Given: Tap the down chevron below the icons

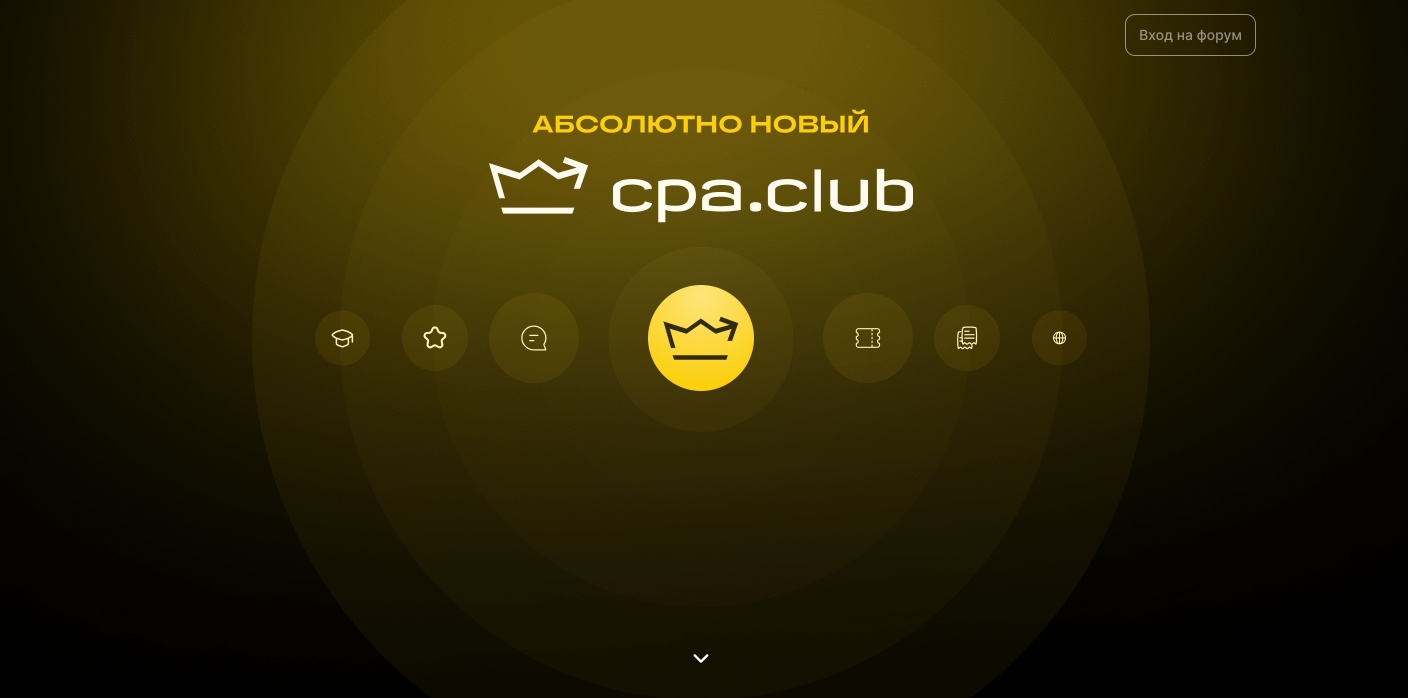Looking at the screenshot, I should coord(701,658).
